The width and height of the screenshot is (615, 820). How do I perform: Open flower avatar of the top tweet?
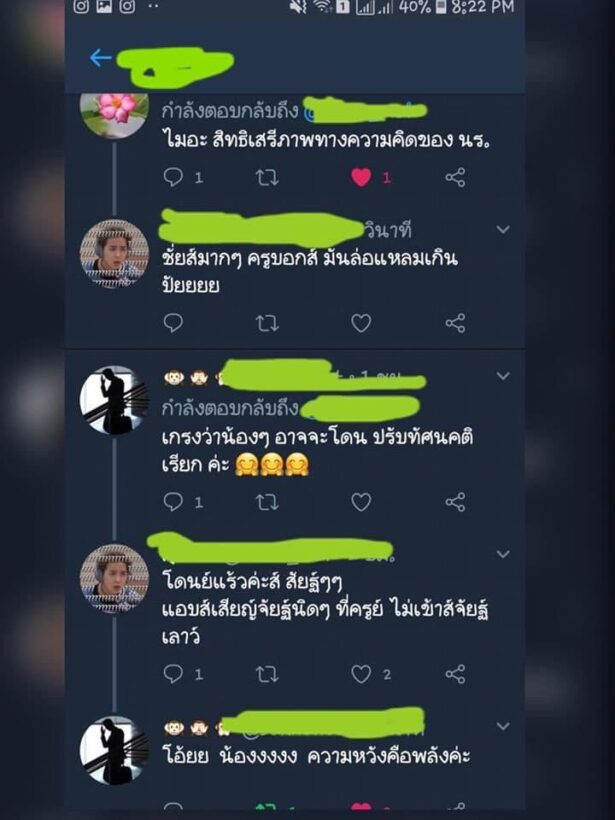point(114,110)
